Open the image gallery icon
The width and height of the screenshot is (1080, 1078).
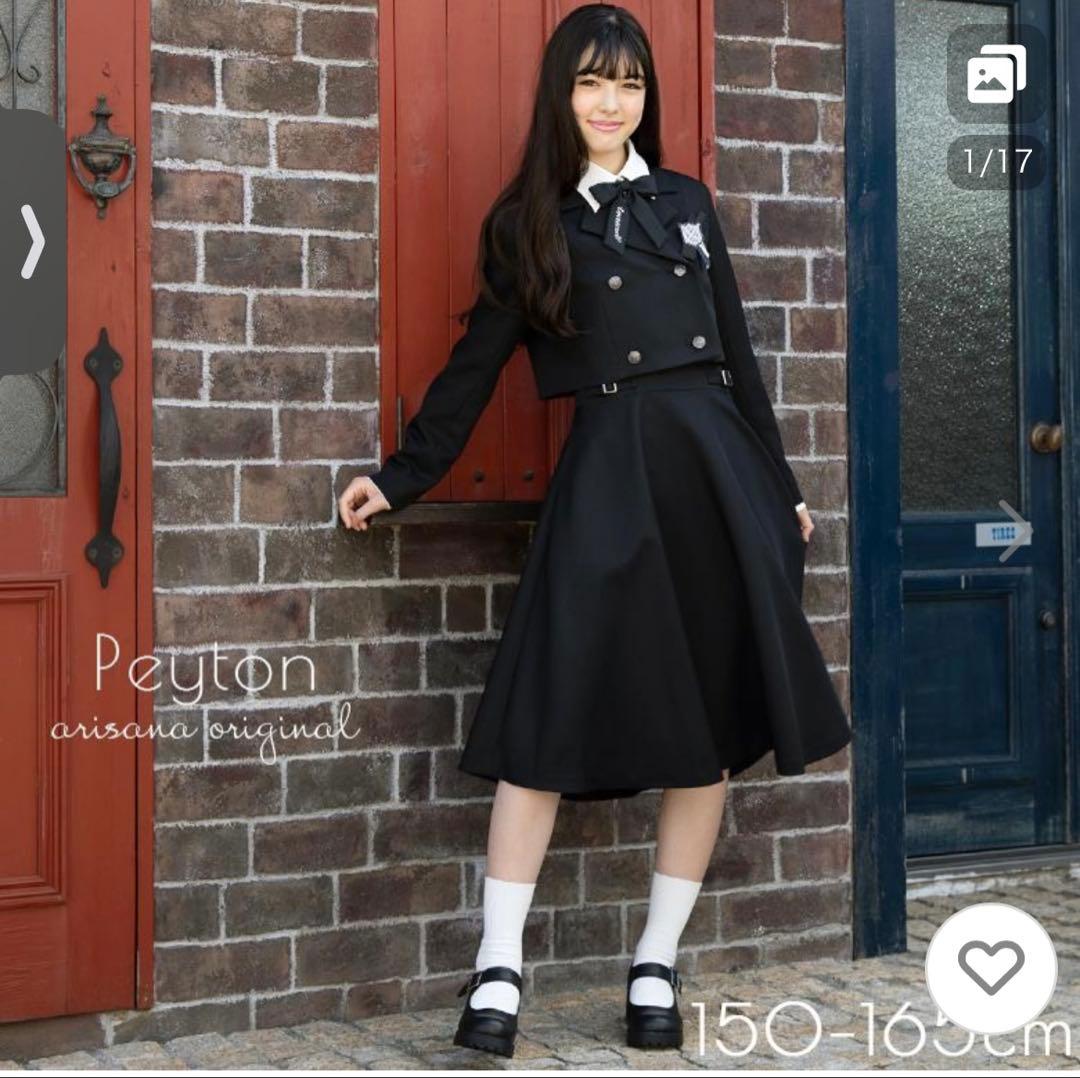pyautogui.click(x=996, y=76)
